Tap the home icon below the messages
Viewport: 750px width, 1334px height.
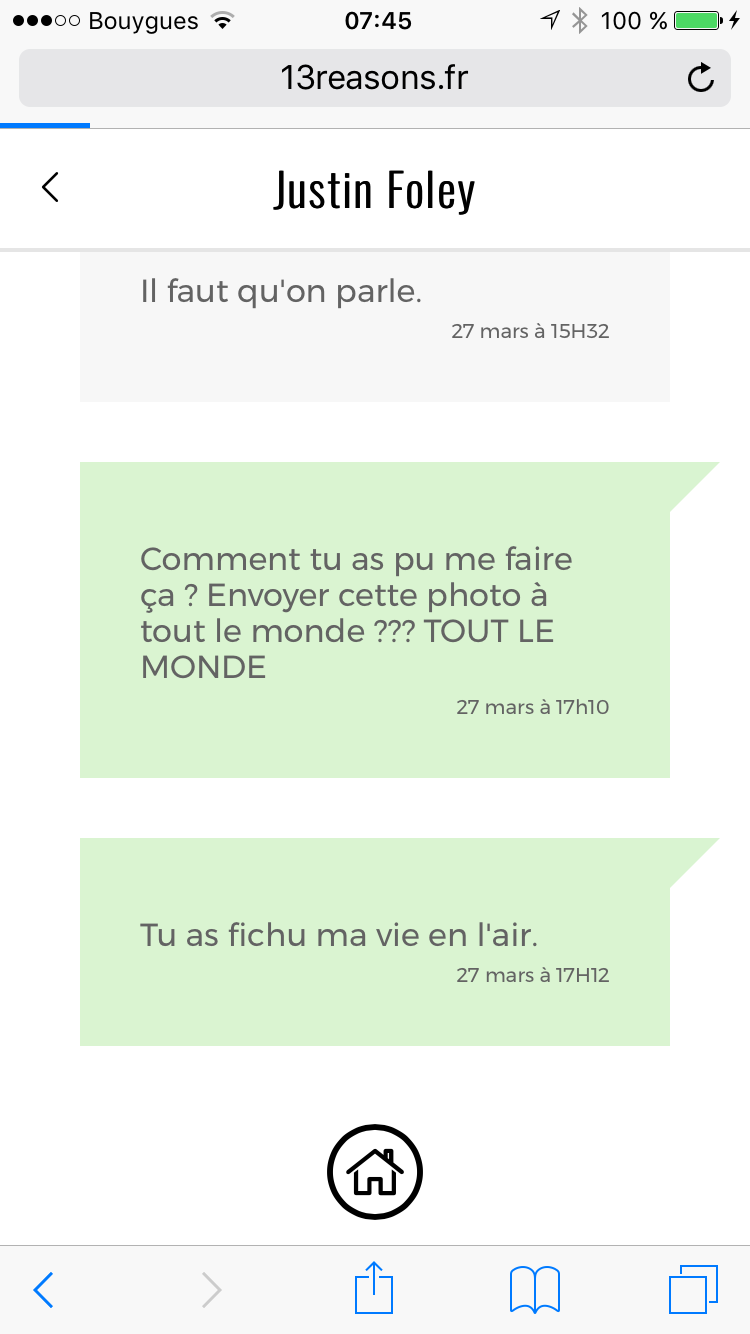click(375, 1172)
